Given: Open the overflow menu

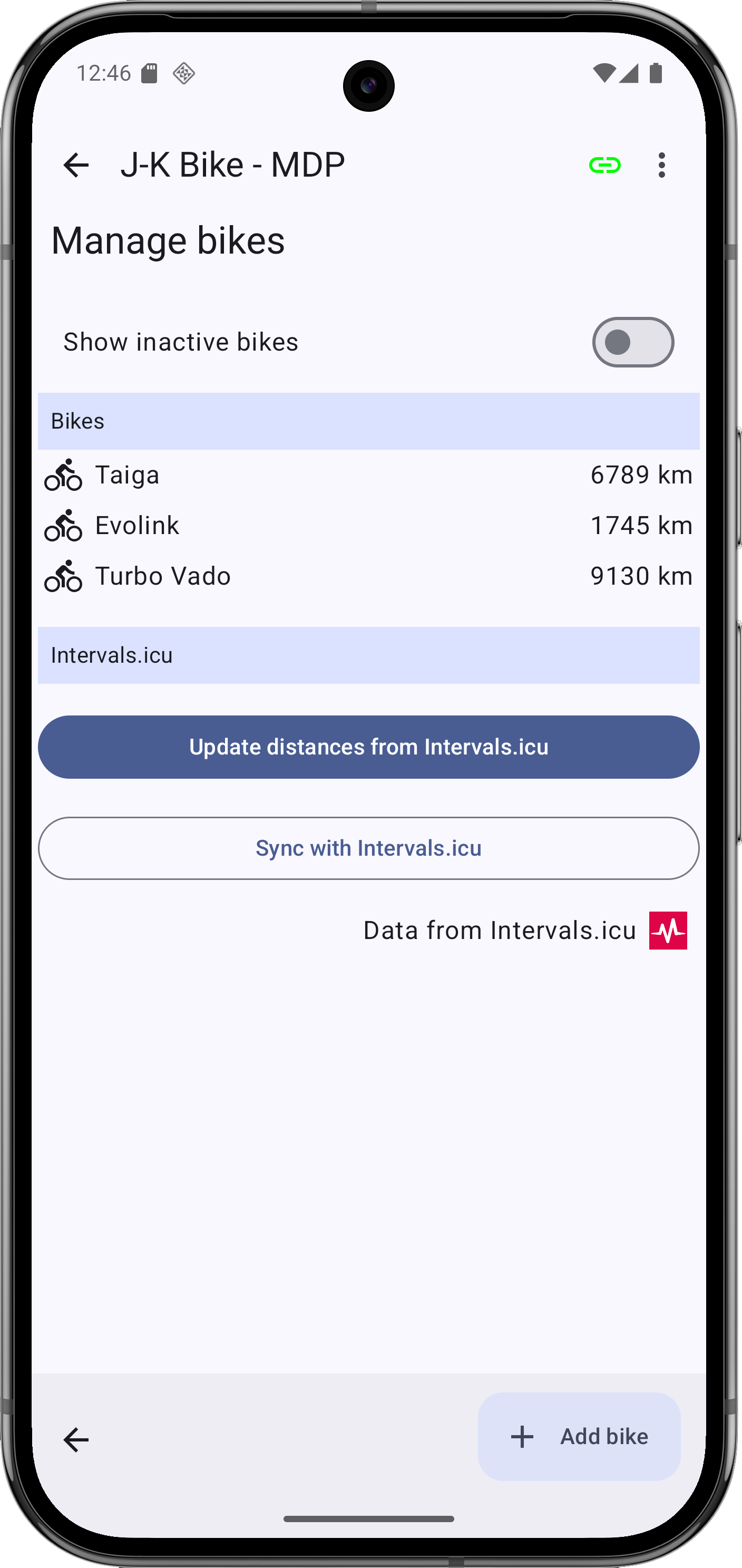Looking at the screenshot, I should coord(662,165).
